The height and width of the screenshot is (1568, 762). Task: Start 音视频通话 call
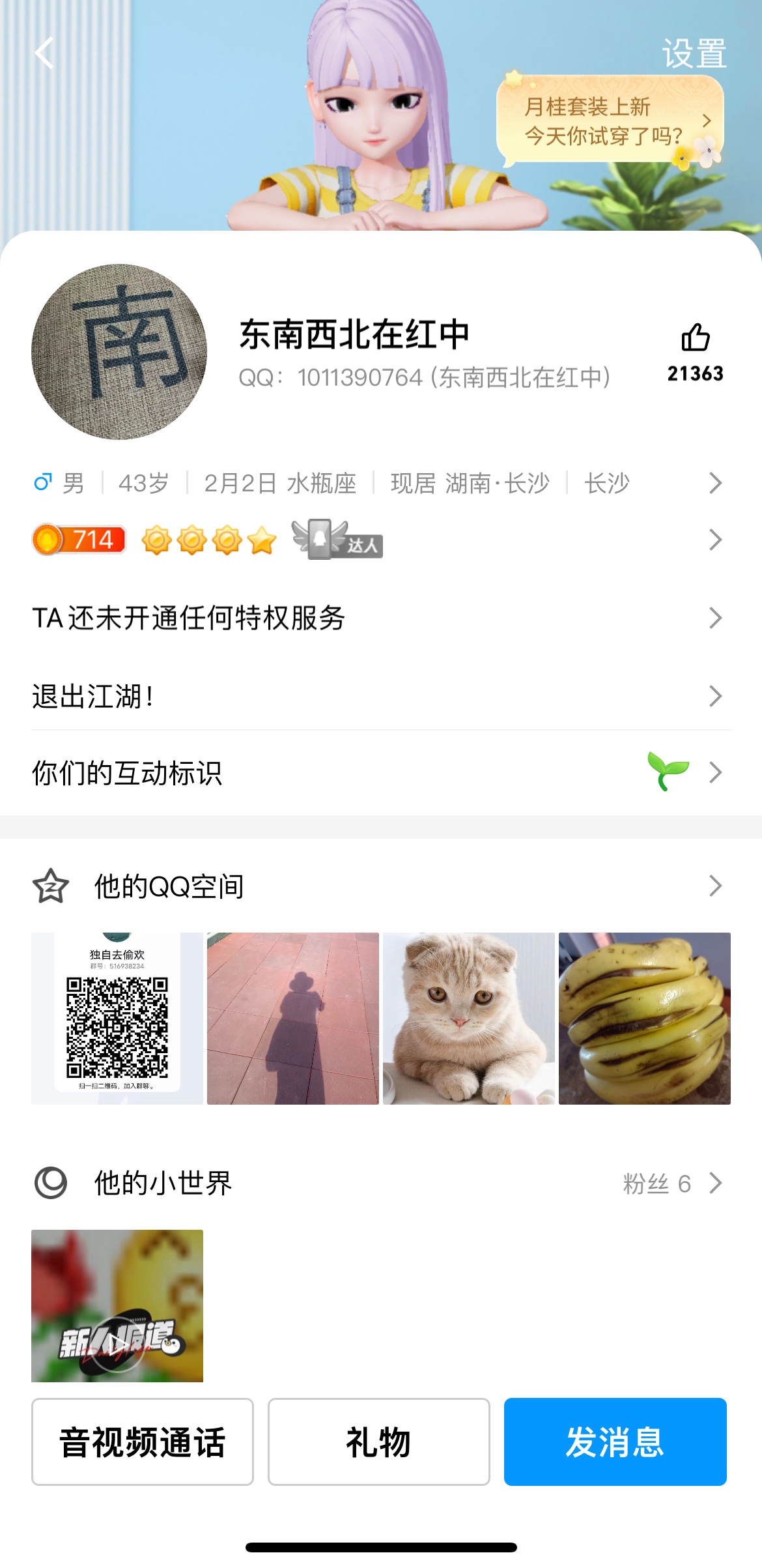(143, 1442)
